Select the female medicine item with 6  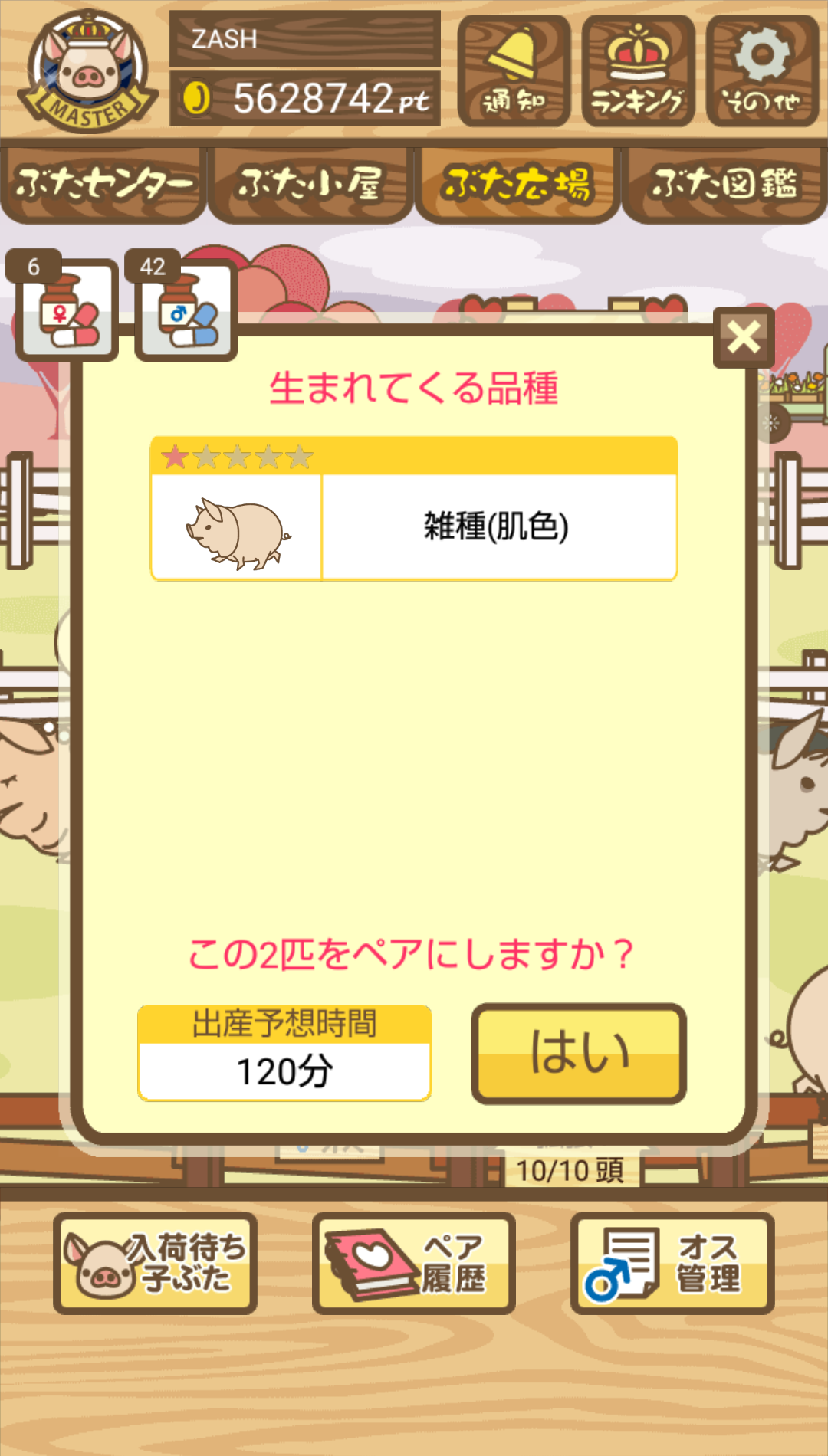pyautogui.click(x=66, y=307)
